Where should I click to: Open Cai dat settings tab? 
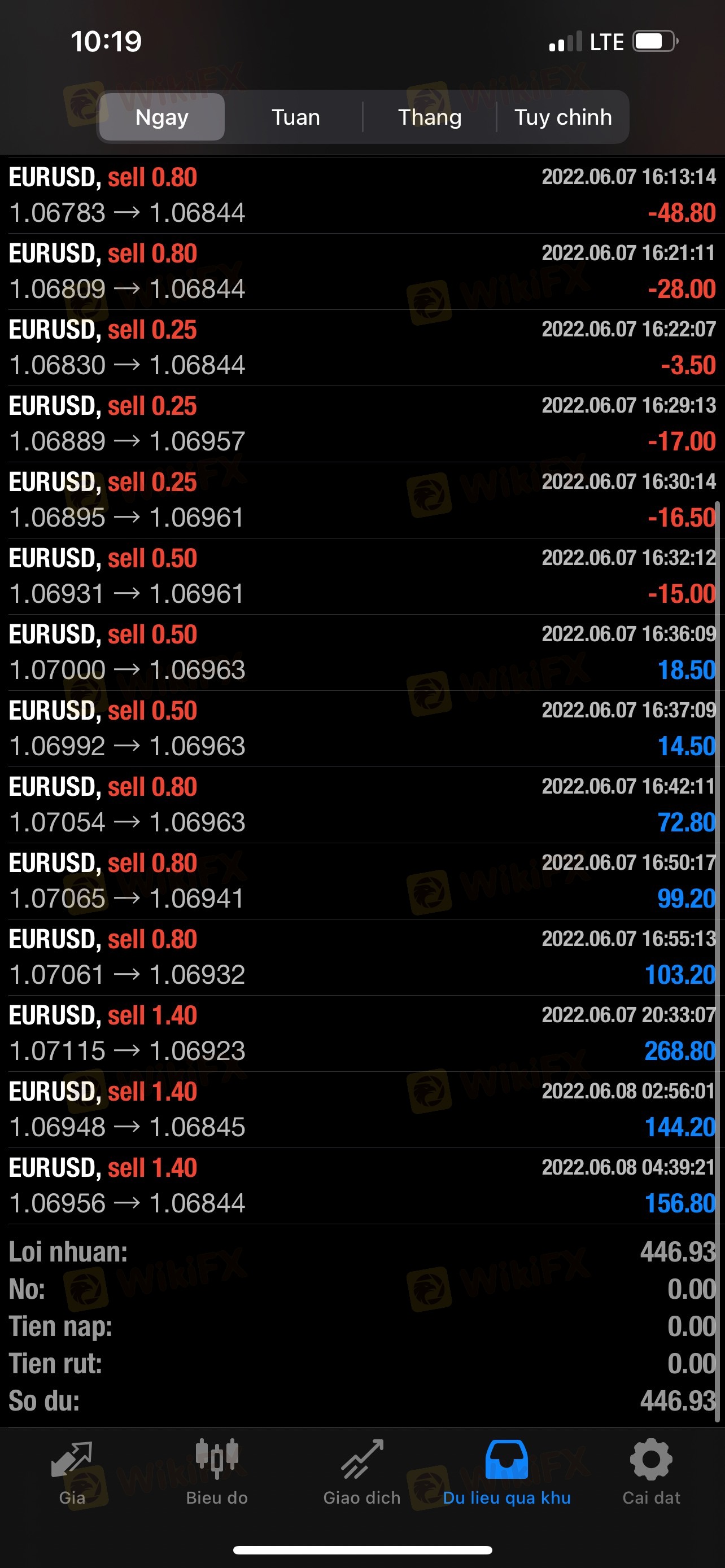[x=652, y=1473]
